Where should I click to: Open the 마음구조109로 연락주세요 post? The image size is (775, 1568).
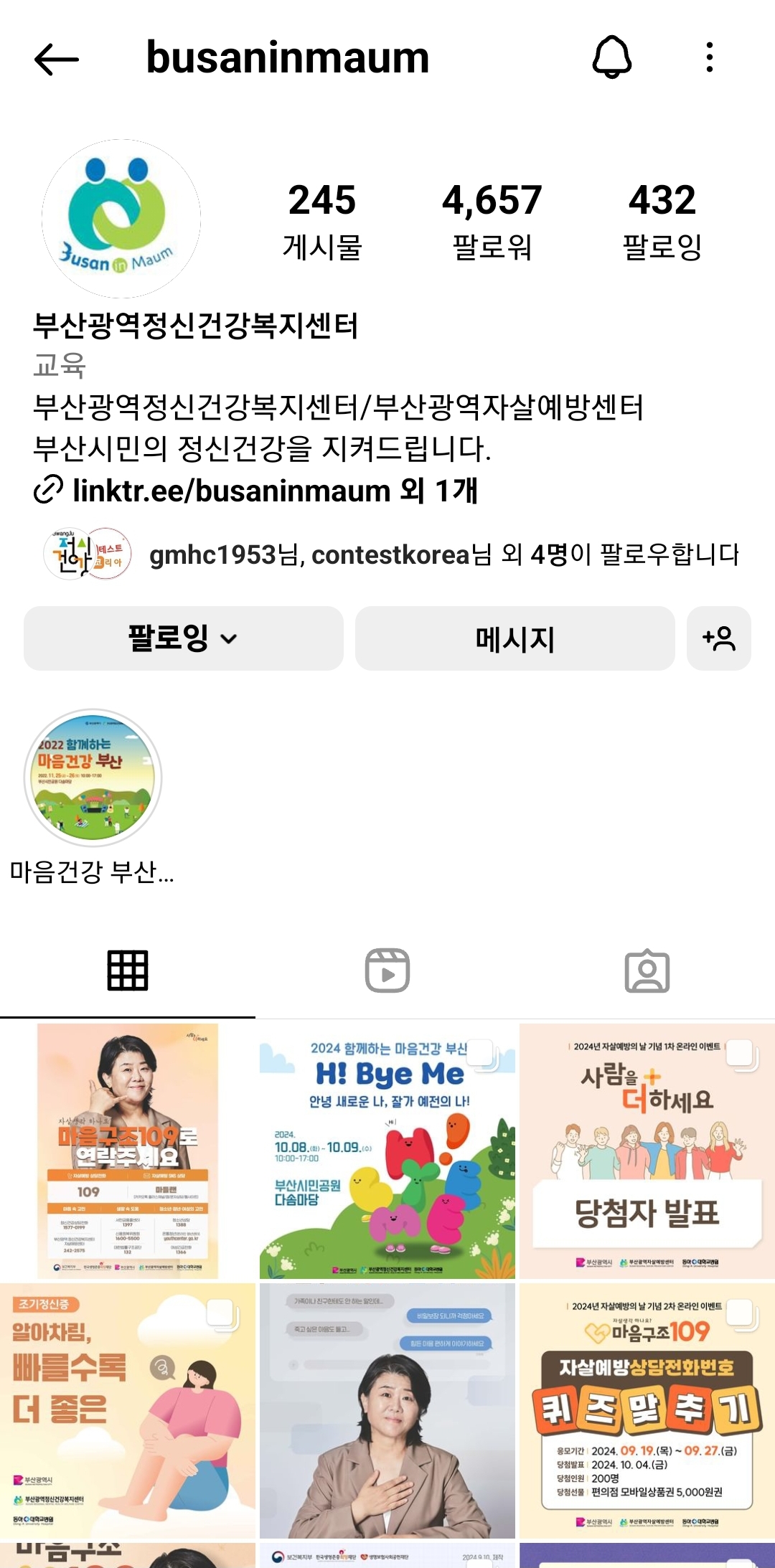pos(128,1151)
